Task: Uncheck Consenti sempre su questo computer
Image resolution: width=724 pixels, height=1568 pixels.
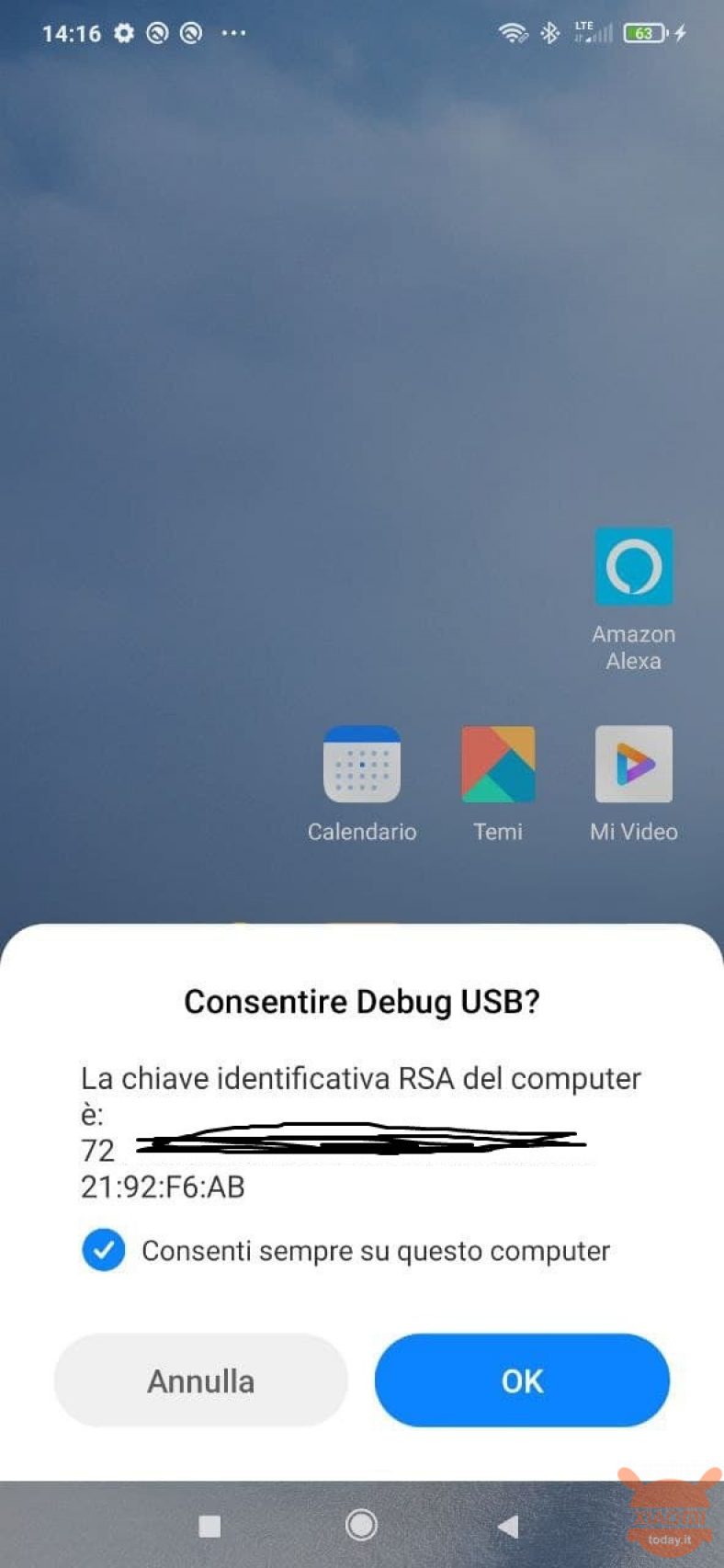Action: click(x=104, y=1250)
